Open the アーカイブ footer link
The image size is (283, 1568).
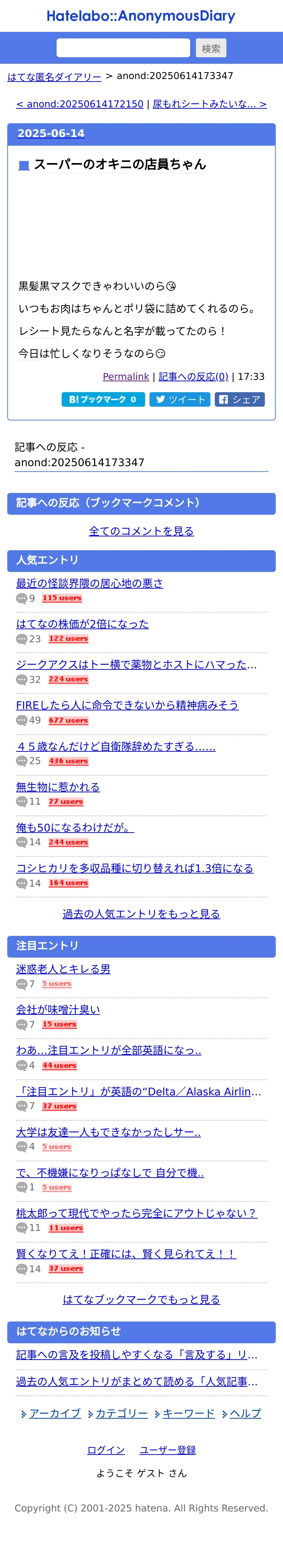pyautogui.click(x=55, y=1413)
